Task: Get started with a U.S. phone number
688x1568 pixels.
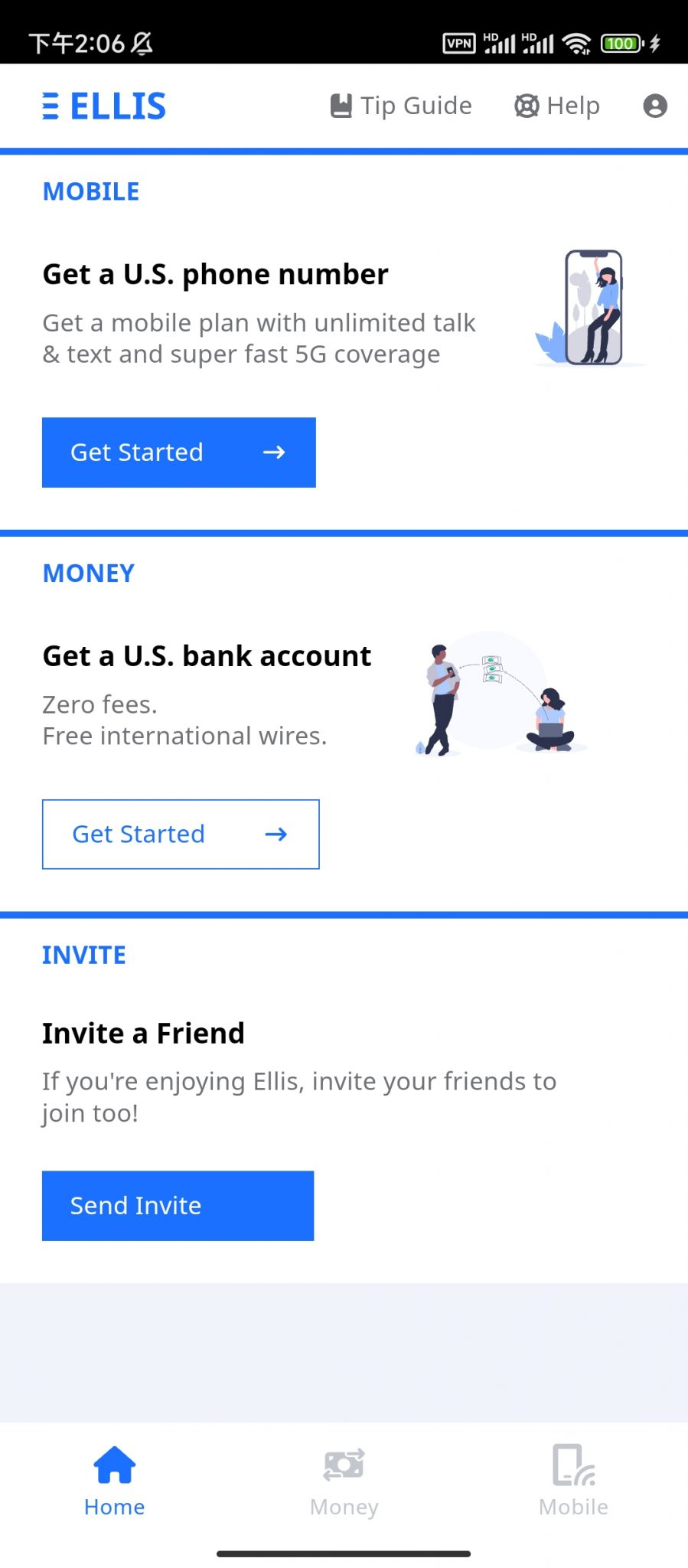Action: (x=179, y=452)
